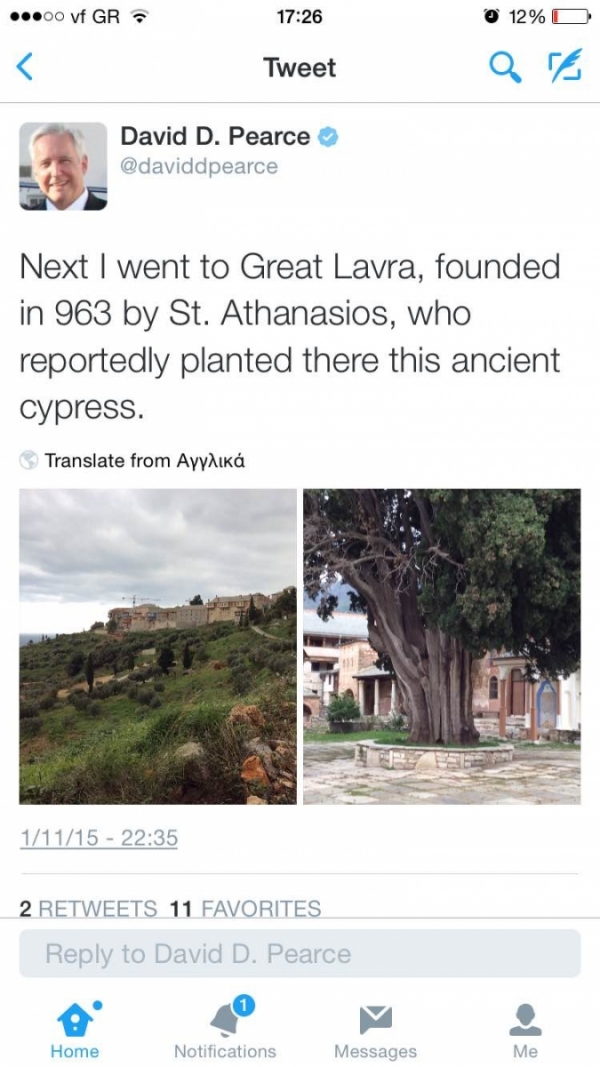Viewport: 600px width, 1067px height.
Task: Compose a new tweet
Action: click(x=563, y=67)
